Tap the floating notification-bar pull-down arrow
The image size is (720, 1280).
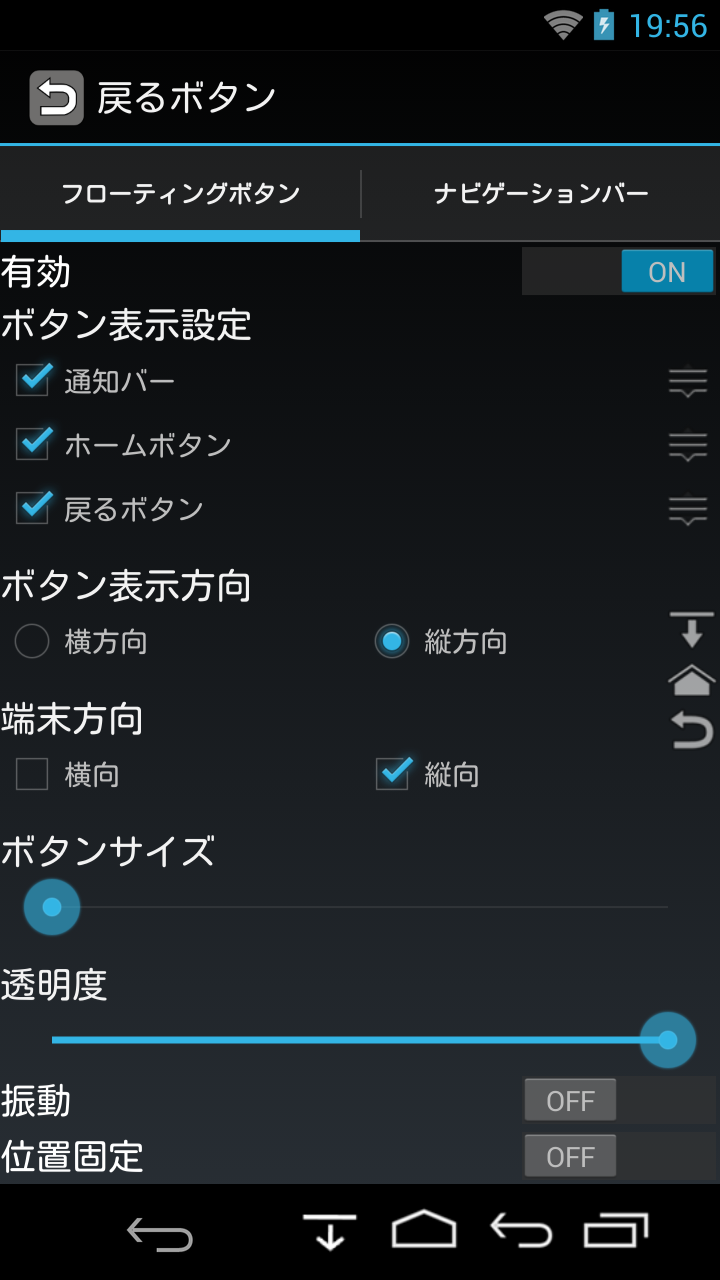(691, 630)
